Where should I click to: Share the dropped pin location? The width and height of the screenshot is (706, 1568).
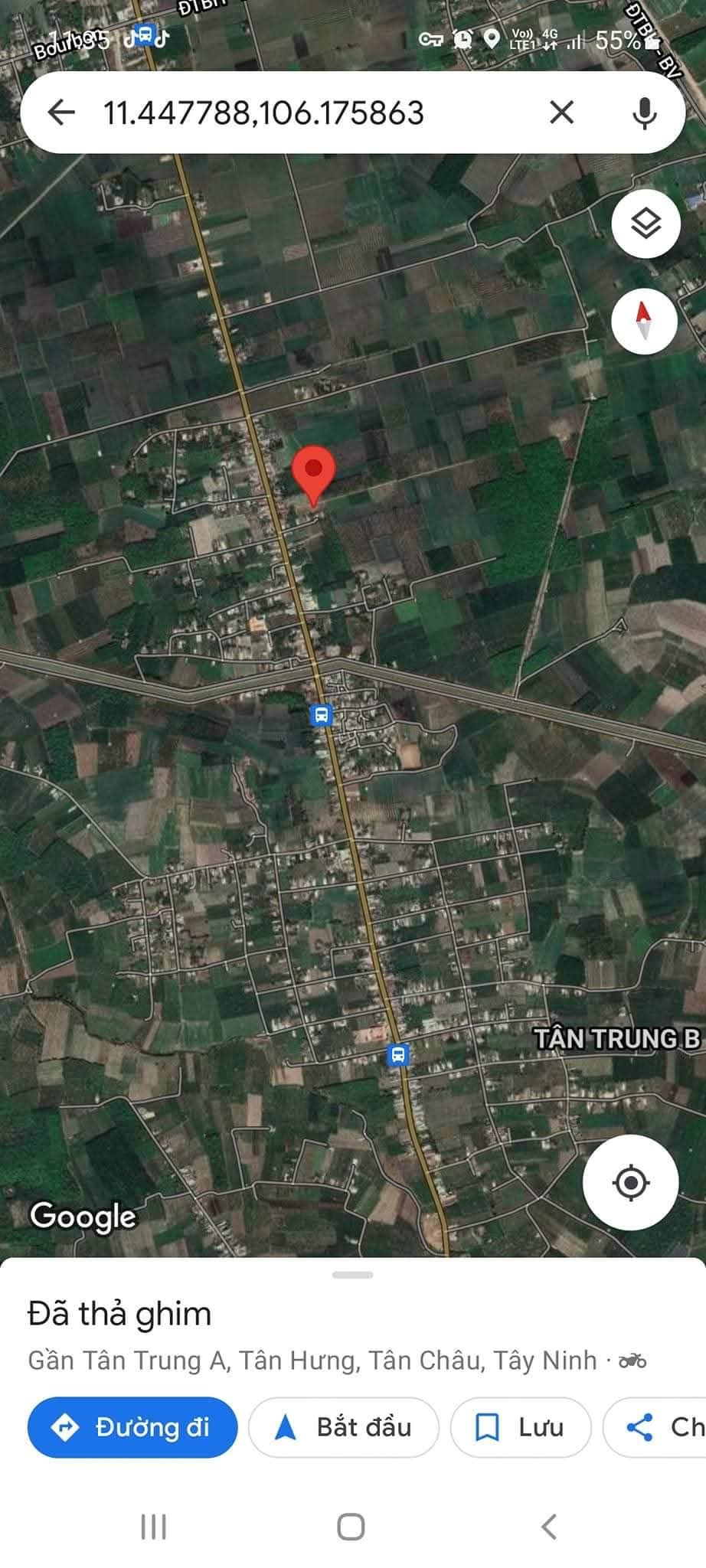pos(655,1427)
